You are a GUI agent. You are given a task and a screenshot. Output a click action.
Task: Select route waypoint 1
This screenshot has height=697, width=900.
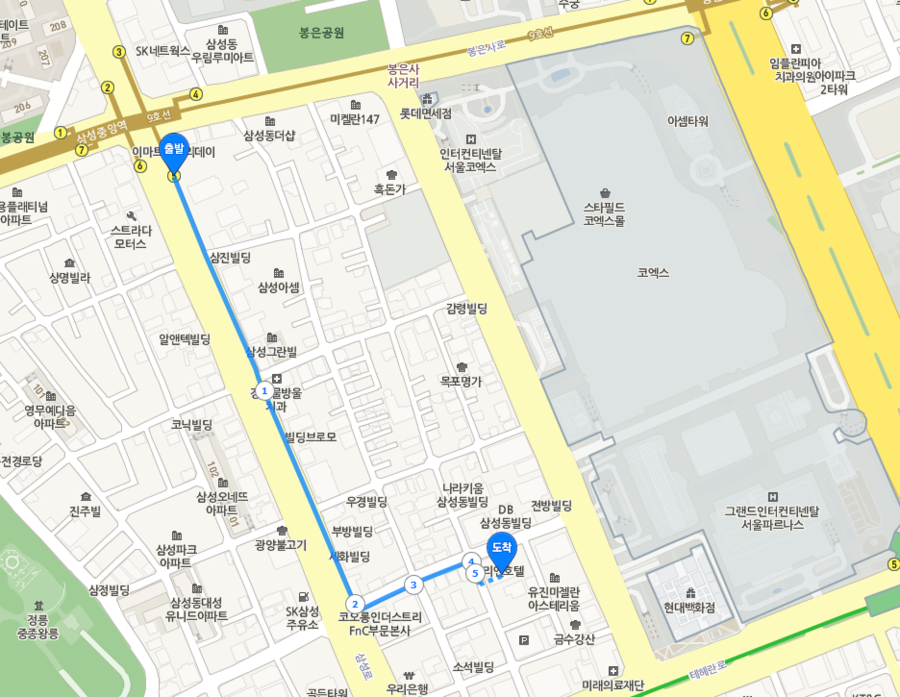pyautogui.click(x=264, y=390)
